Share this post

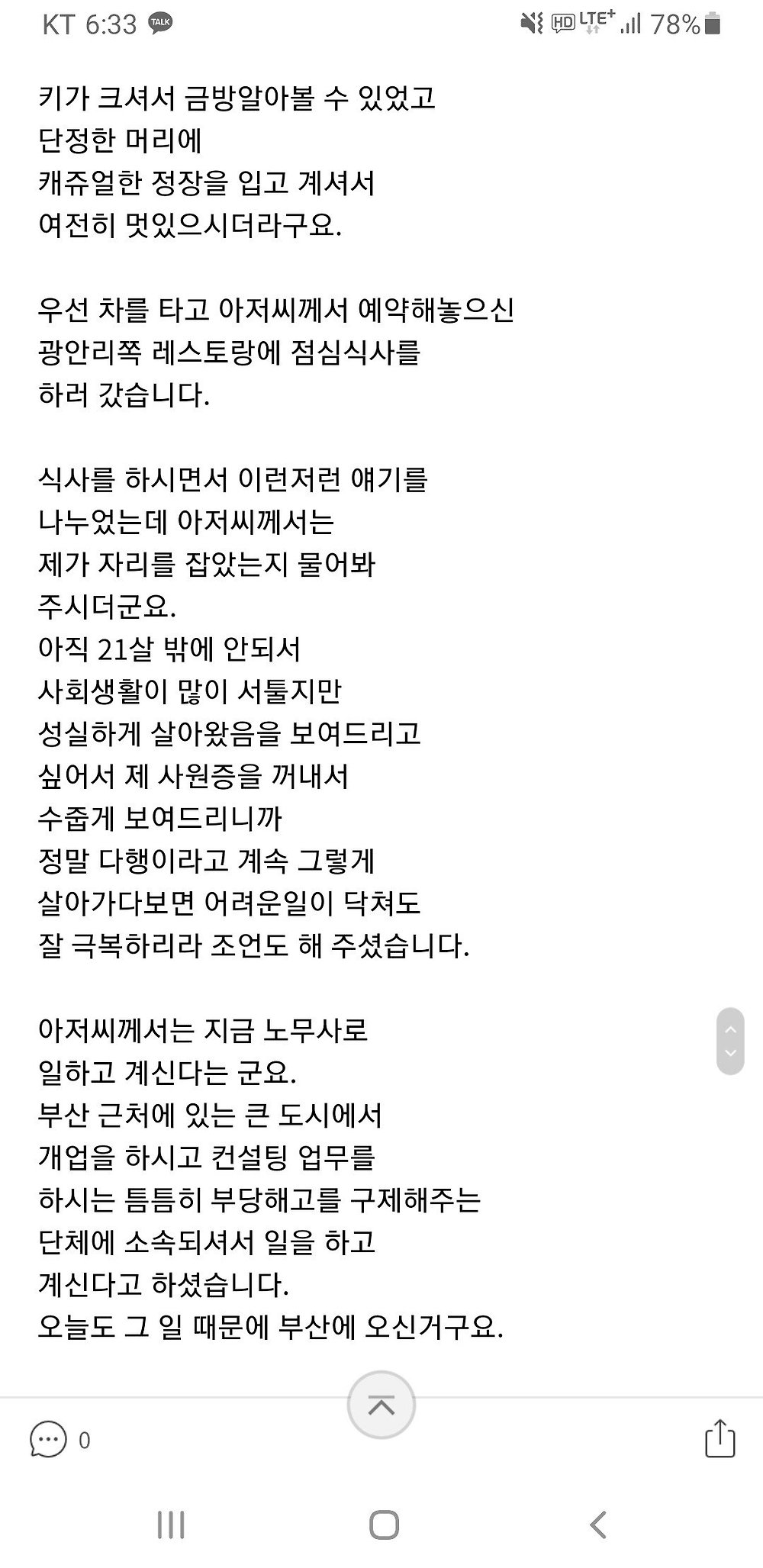point(720,1438)
